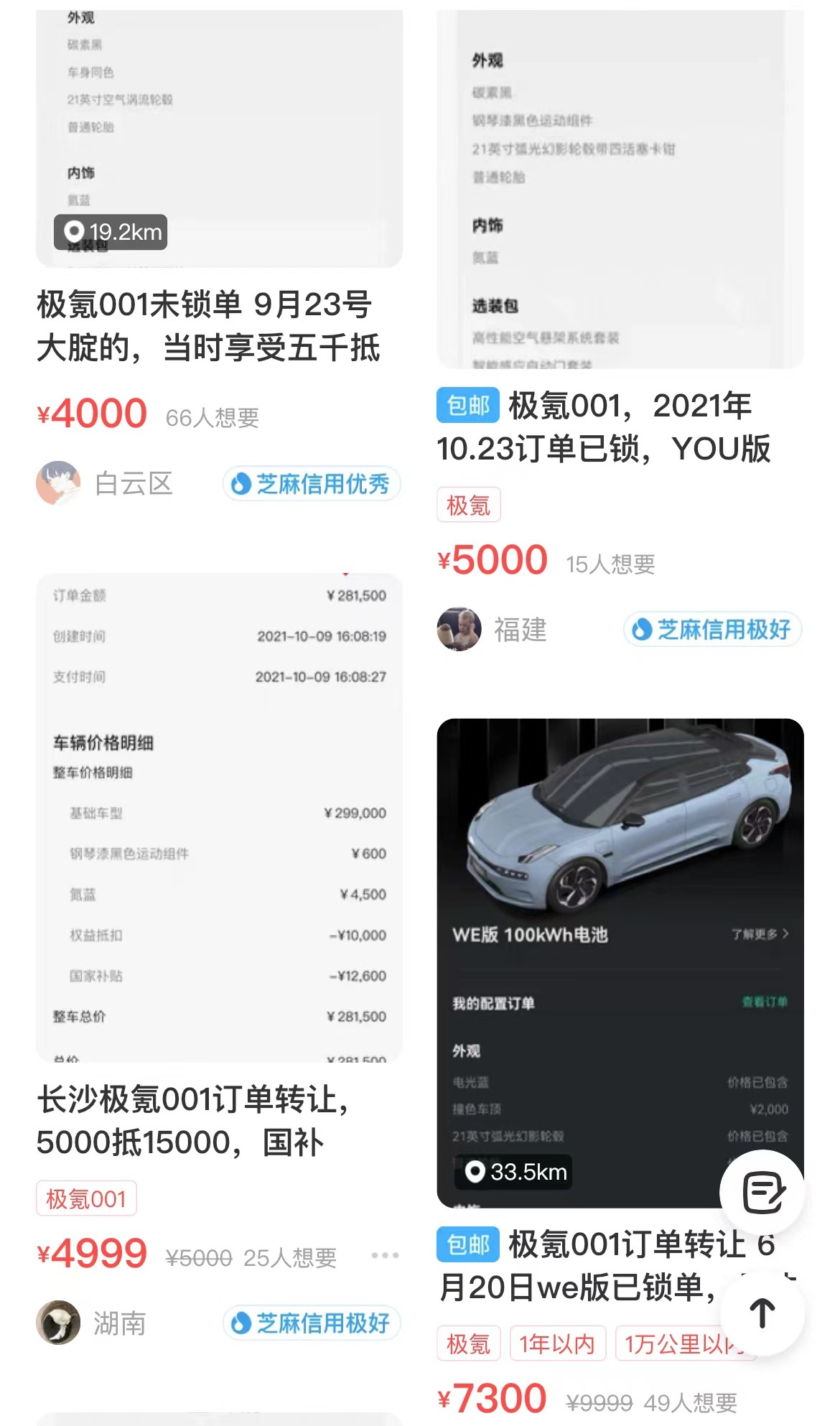Image resolution: width=840 pixels, height=1426 pixels.
Task: Select the 极氪001 tag on the Changsha listing
Action: tap(86, 1198)
